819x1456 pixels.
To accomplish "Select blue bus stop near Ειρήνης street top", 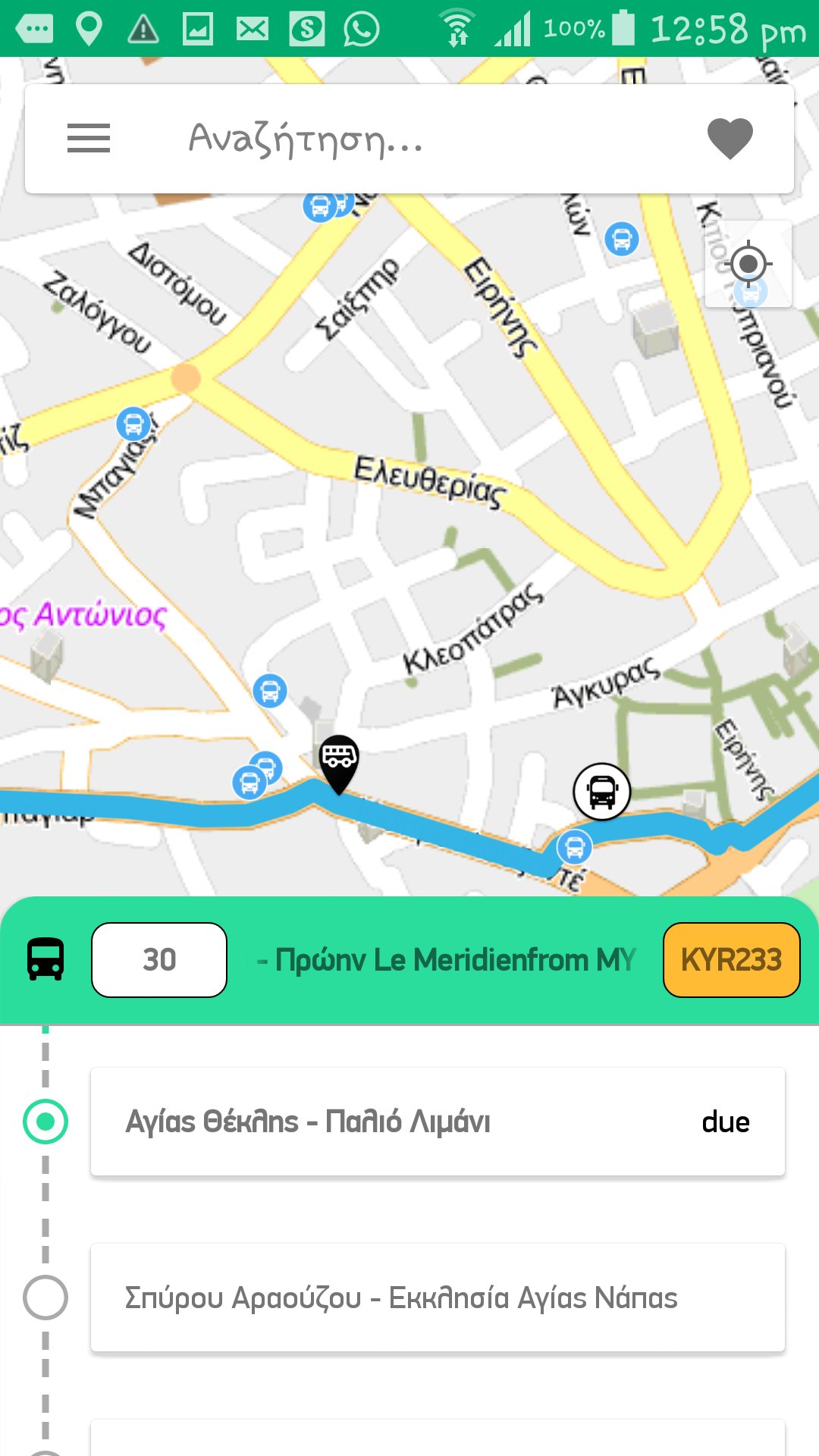I will click(x=622, y=239).
